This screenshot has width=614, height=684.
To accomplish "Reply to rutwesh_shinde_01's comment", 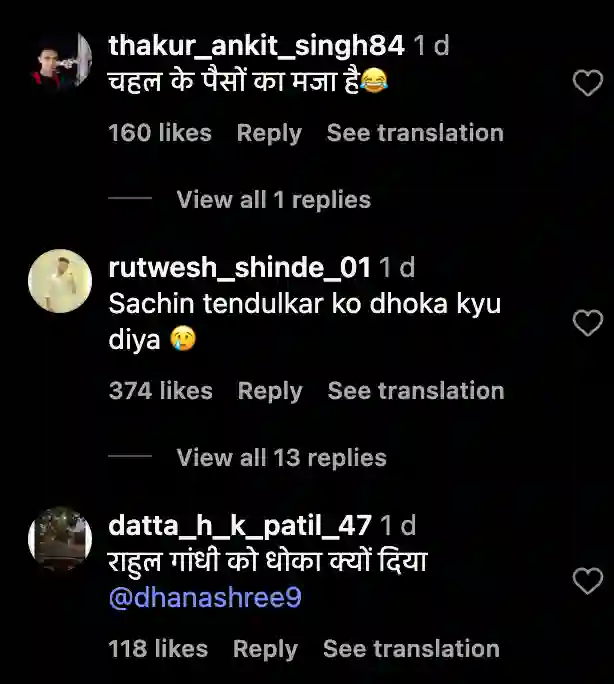I will (x=270, y=391).
